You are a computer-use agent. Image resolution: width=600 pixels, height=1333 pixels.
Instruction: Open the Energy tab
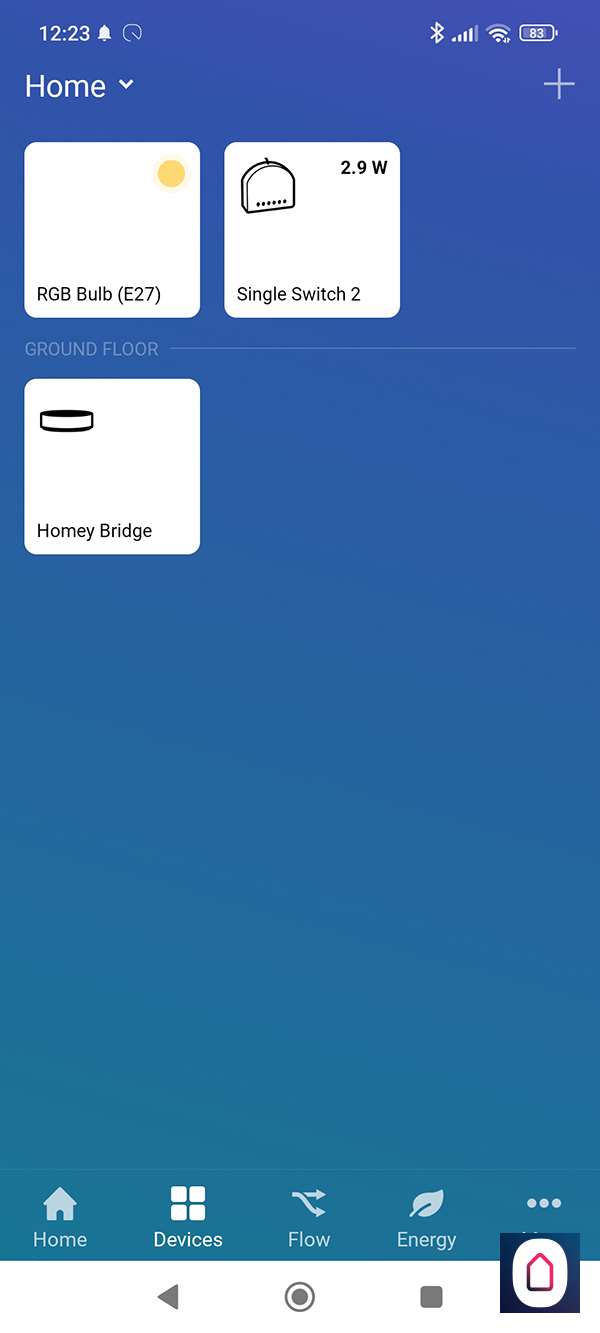(x=426, y=1218)
